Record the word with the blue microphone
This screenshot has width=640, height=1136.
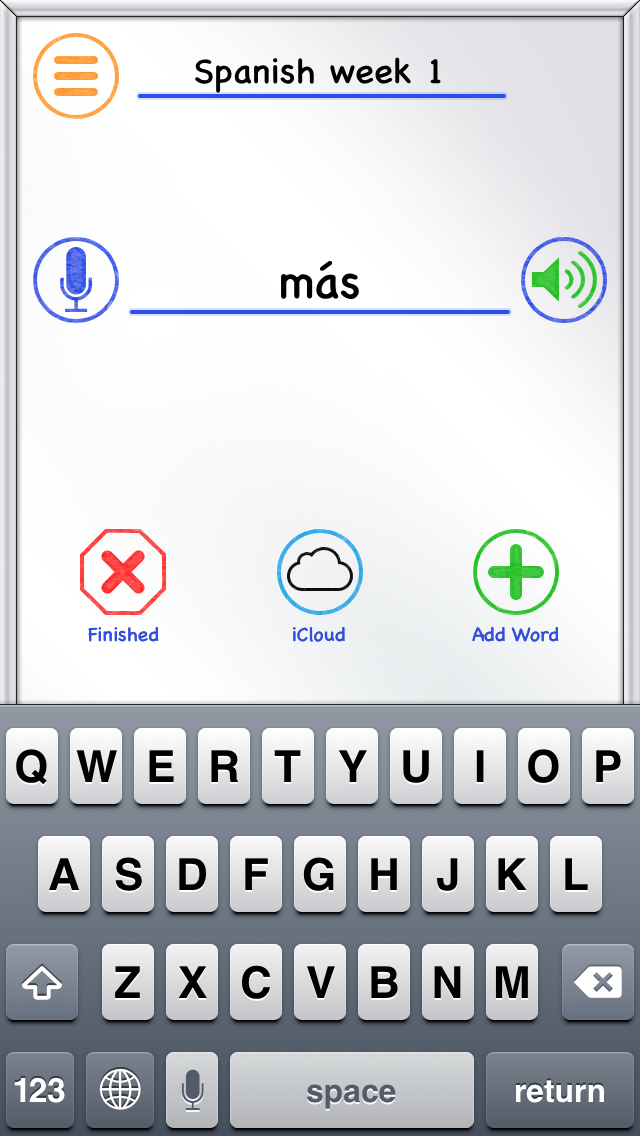(x=76, y=280)
